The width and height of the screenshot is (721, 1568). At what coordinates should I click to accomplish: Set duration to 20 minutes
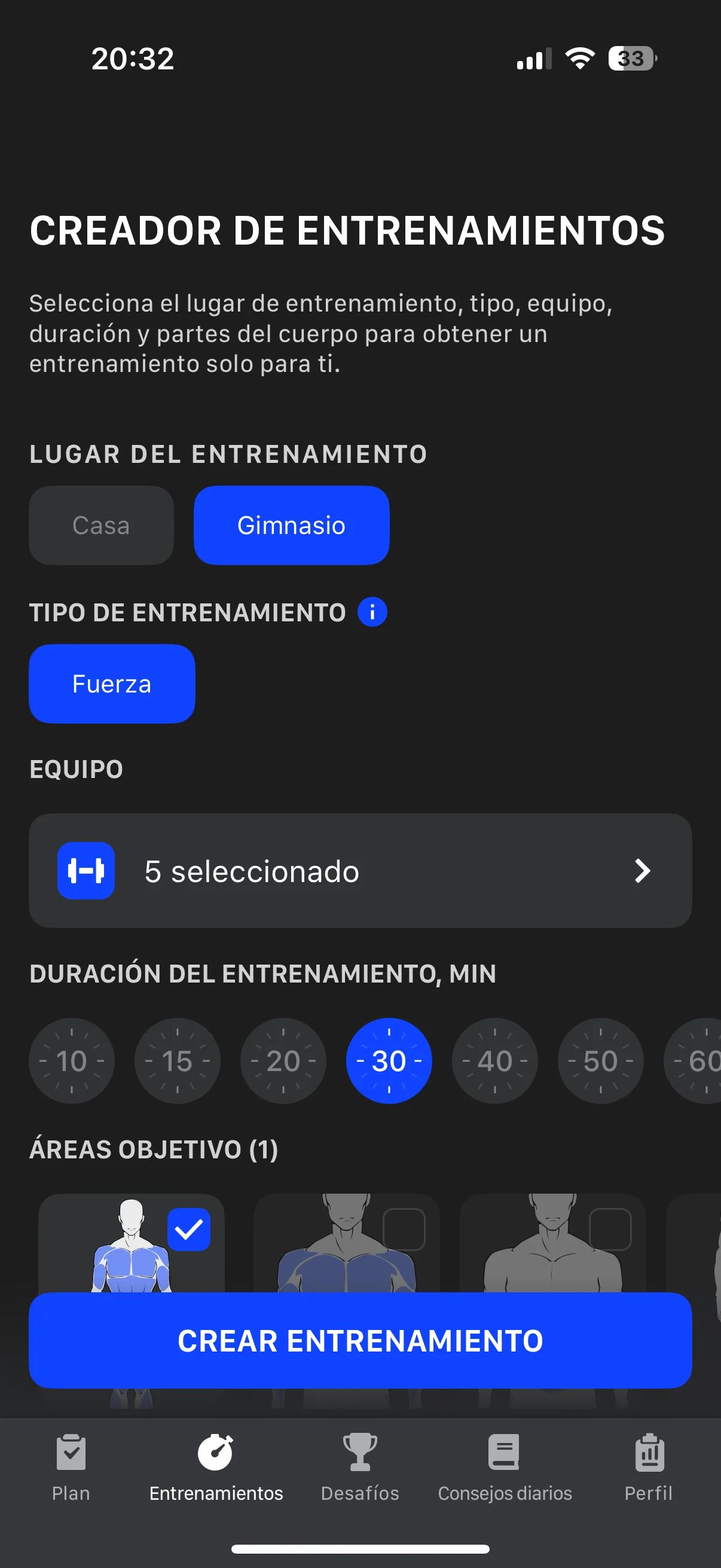click(x=283, y=1061)
